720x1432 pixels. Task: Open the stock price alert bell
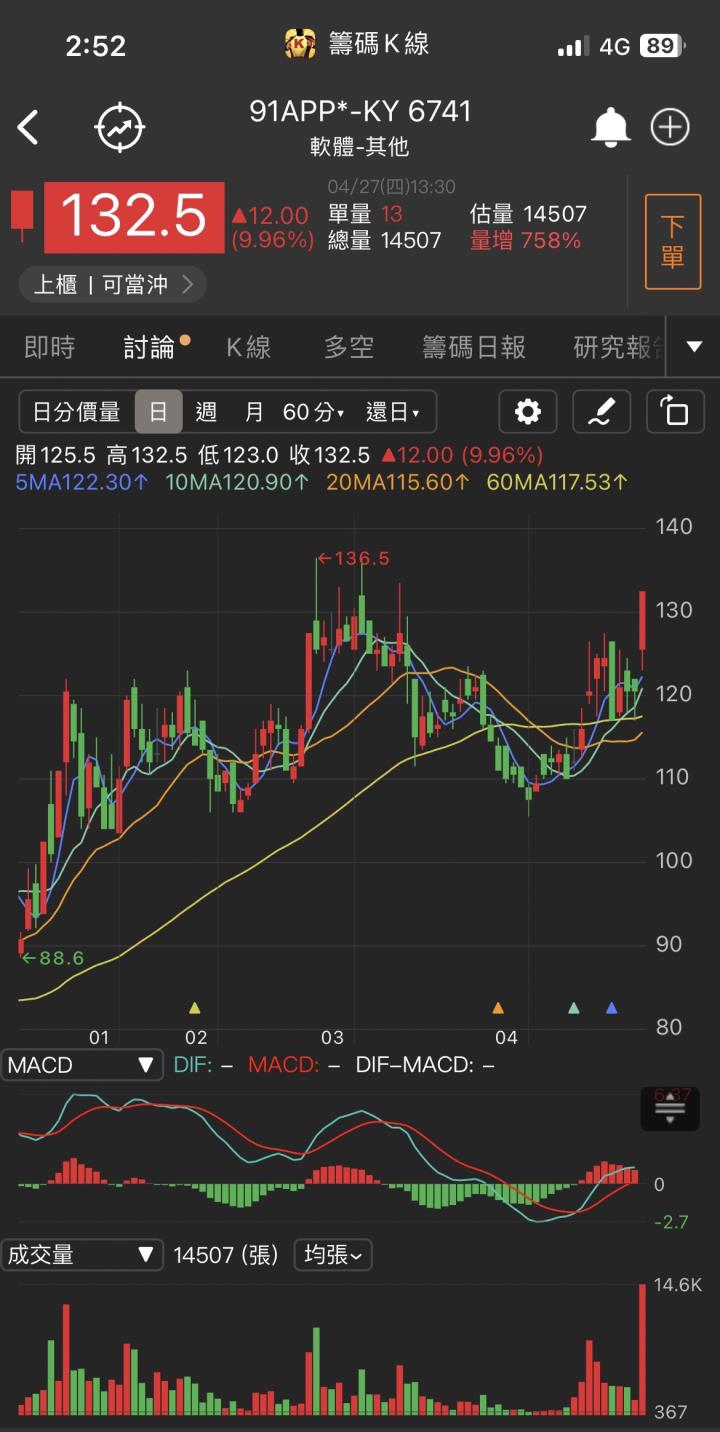click(611, 127)
